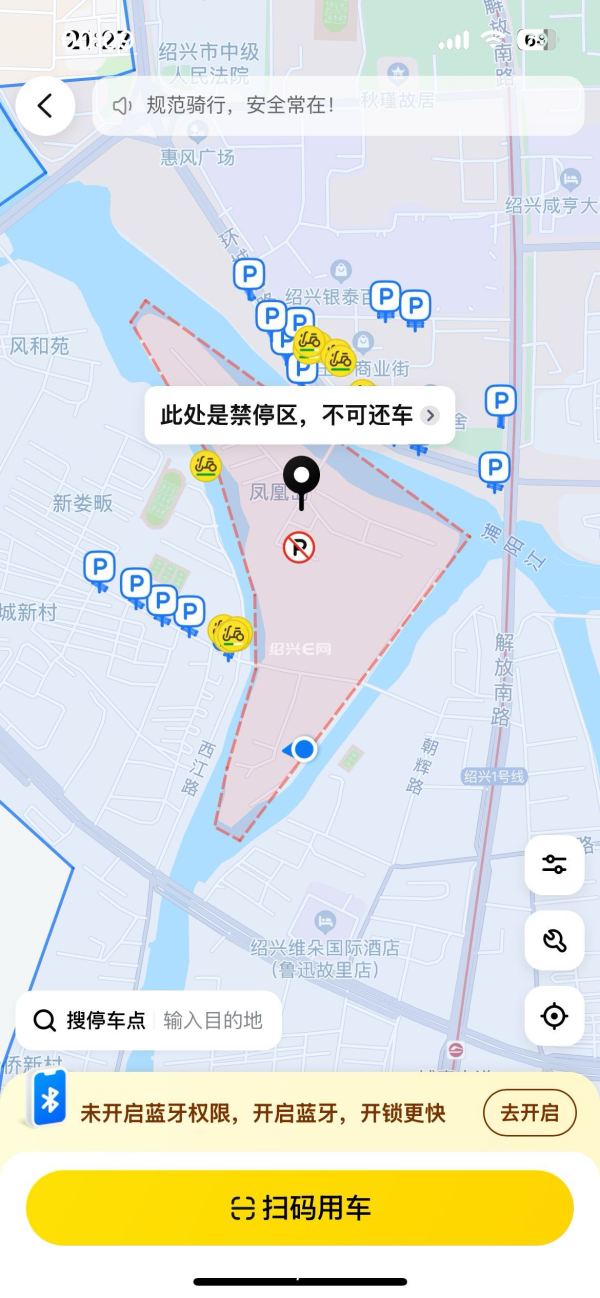Image resolution: width=600 pixels, height=1298 pixels.
Task: Tap 去开启 to enable Bluetooth
Action: [x=529, y=1113]
